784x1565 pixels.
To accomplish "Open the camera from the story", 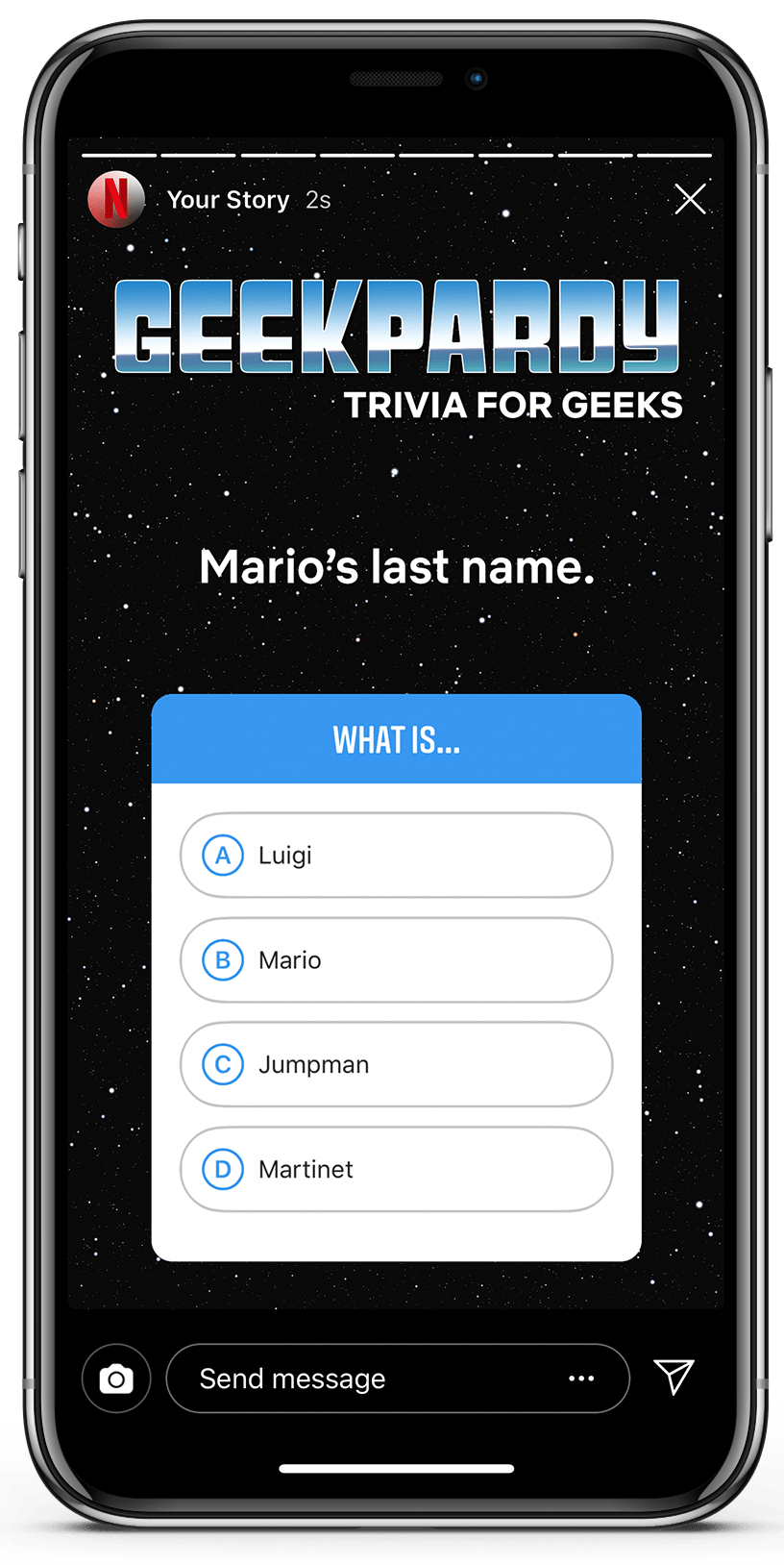I will tap(116, 1379).
